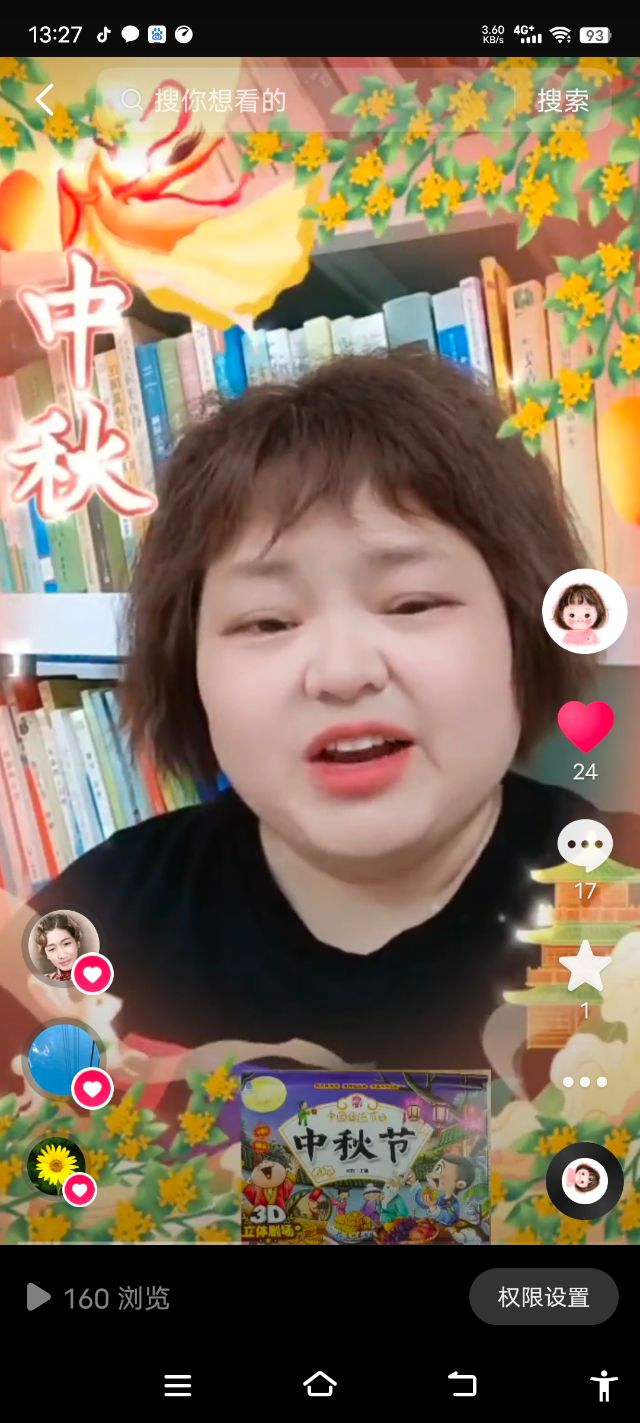This screenshot has height=1423, width=640.
Task: Open the three-dot more options menu
Action: [x=585, y=1082]
